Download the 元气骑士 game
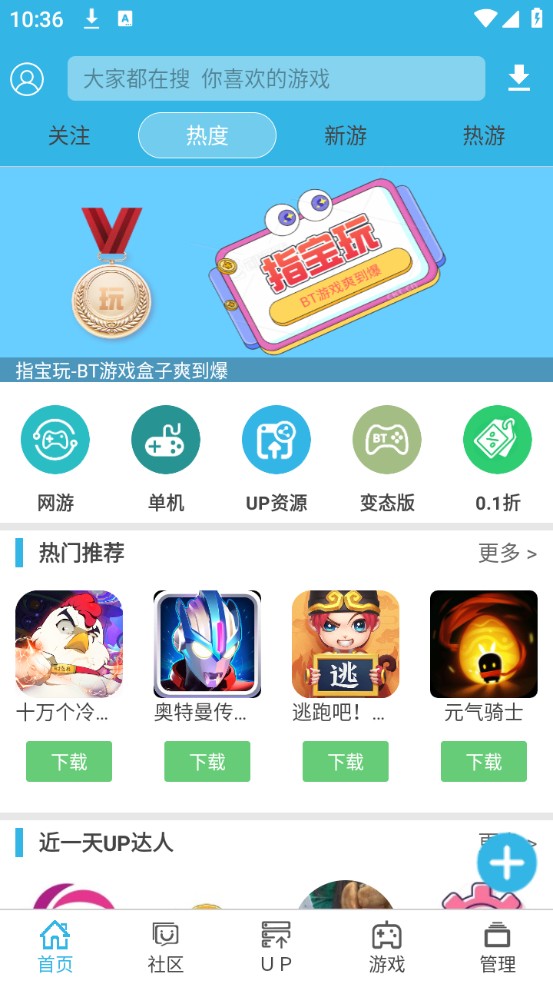This screenshot has width=553, height=984. pos(484,761)
